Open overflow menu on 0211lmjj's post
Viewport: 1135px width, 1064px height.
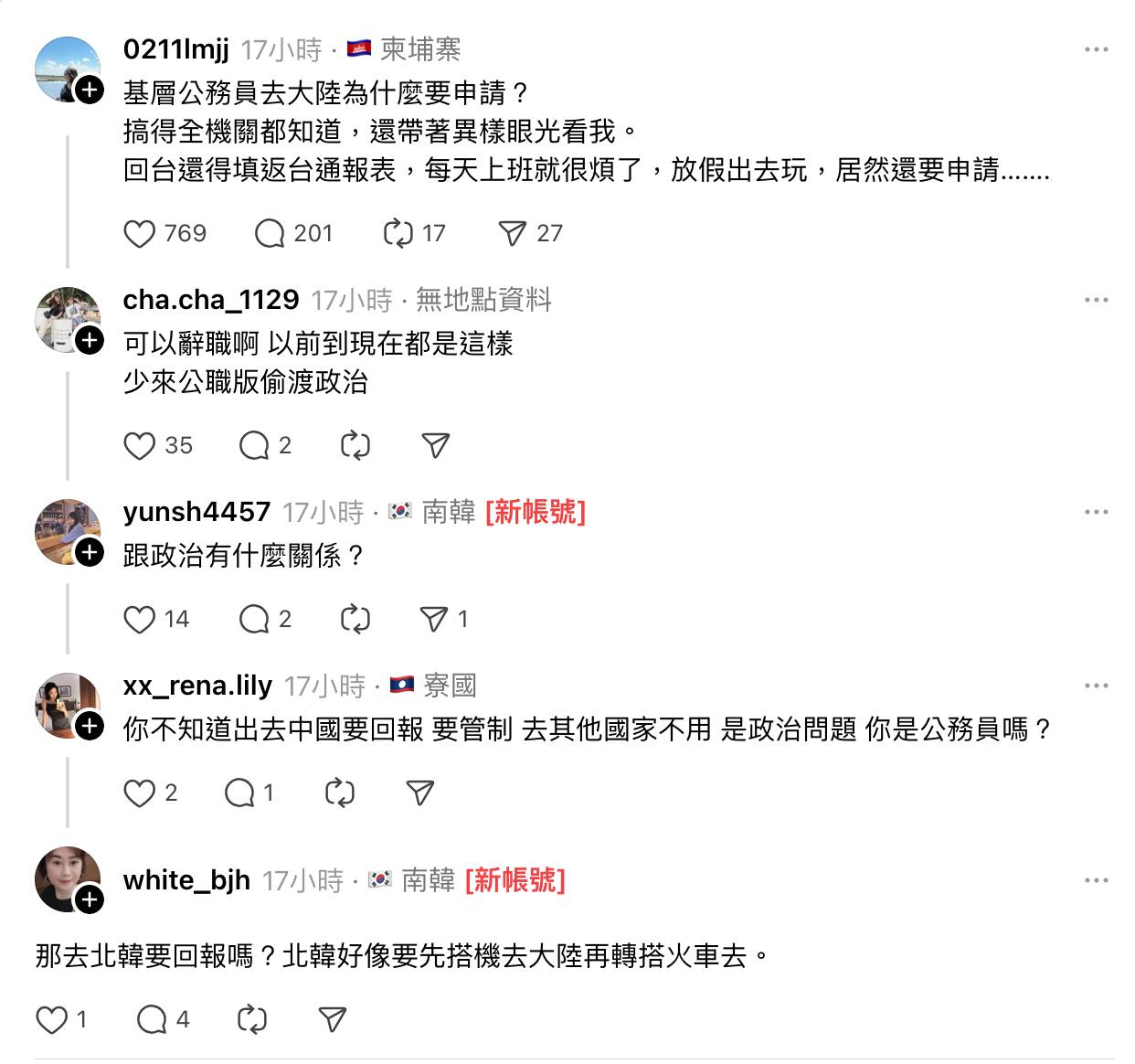coord(1096,50)
